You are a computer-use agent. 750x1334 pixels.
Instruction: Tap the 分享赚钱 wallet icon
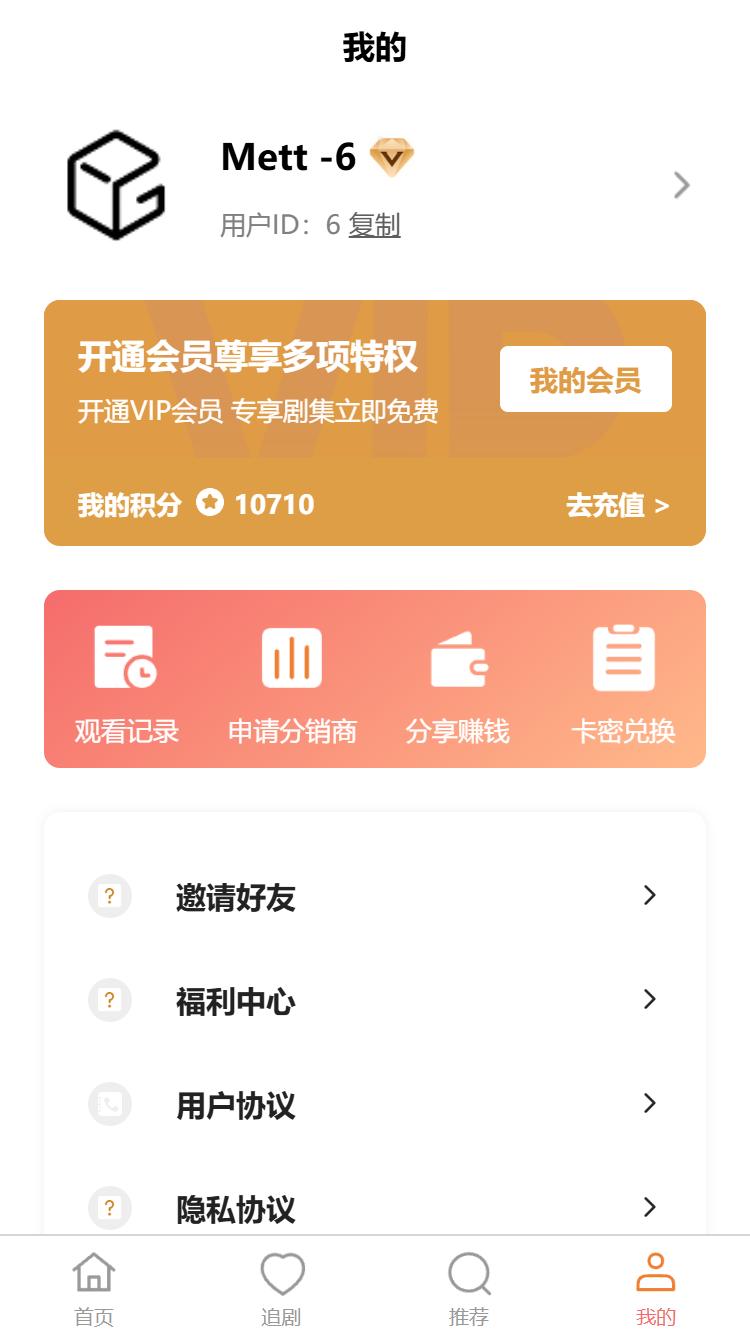(458, 658)
